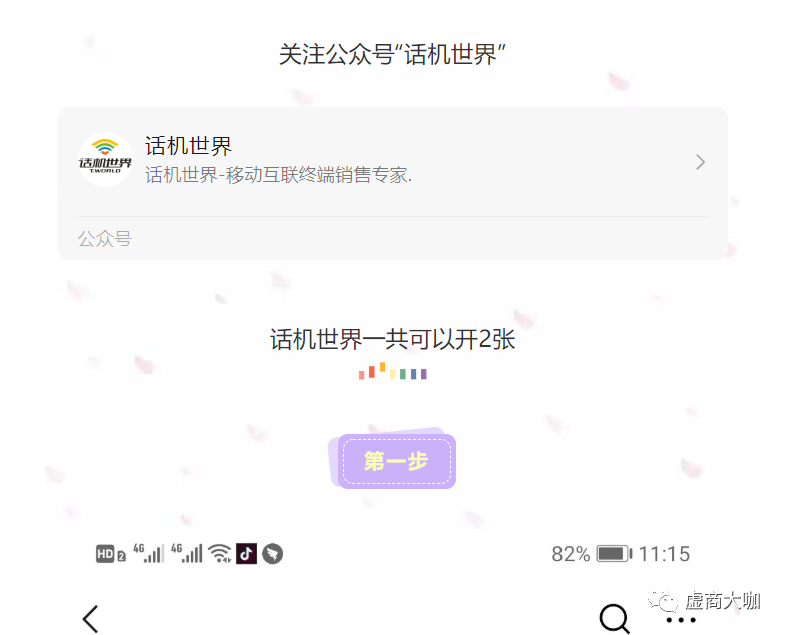This screenshot has height=635, width=786.
Task: Open the 话机世界 official account card
Action: (x=392, y=162)
